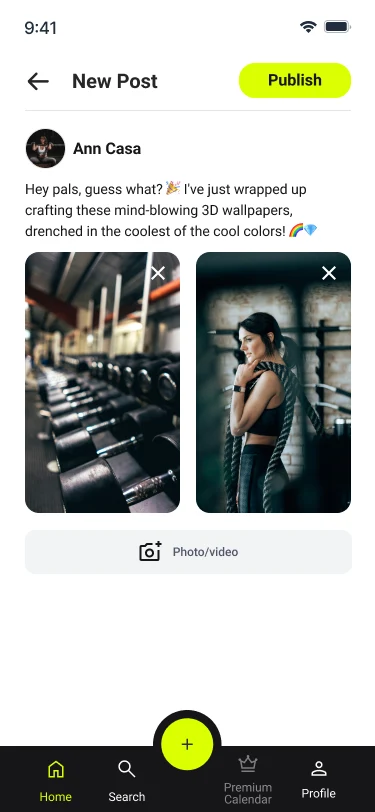Open the Search tab
The image size is (375, 812).
coord(127,781)
